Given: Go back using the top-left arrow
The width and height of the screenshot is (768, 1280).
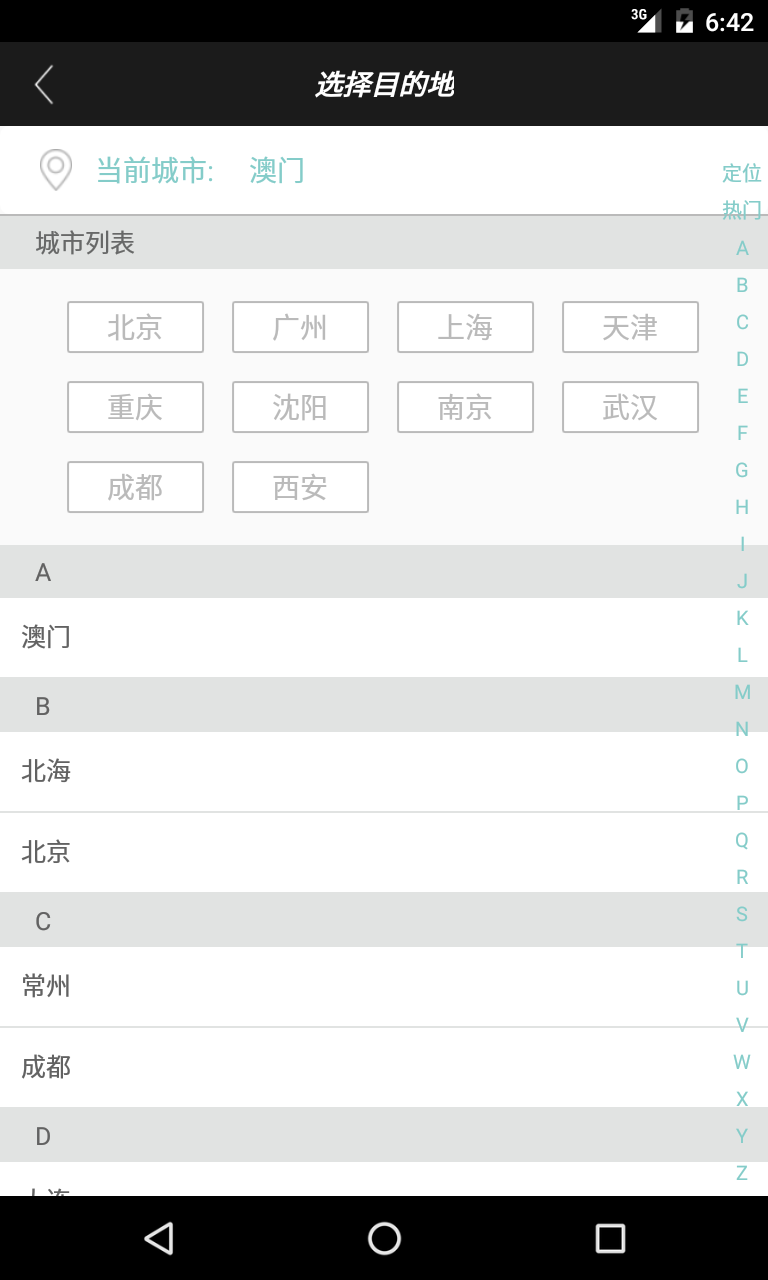Looking at the screenshot, I should [44, 85].
